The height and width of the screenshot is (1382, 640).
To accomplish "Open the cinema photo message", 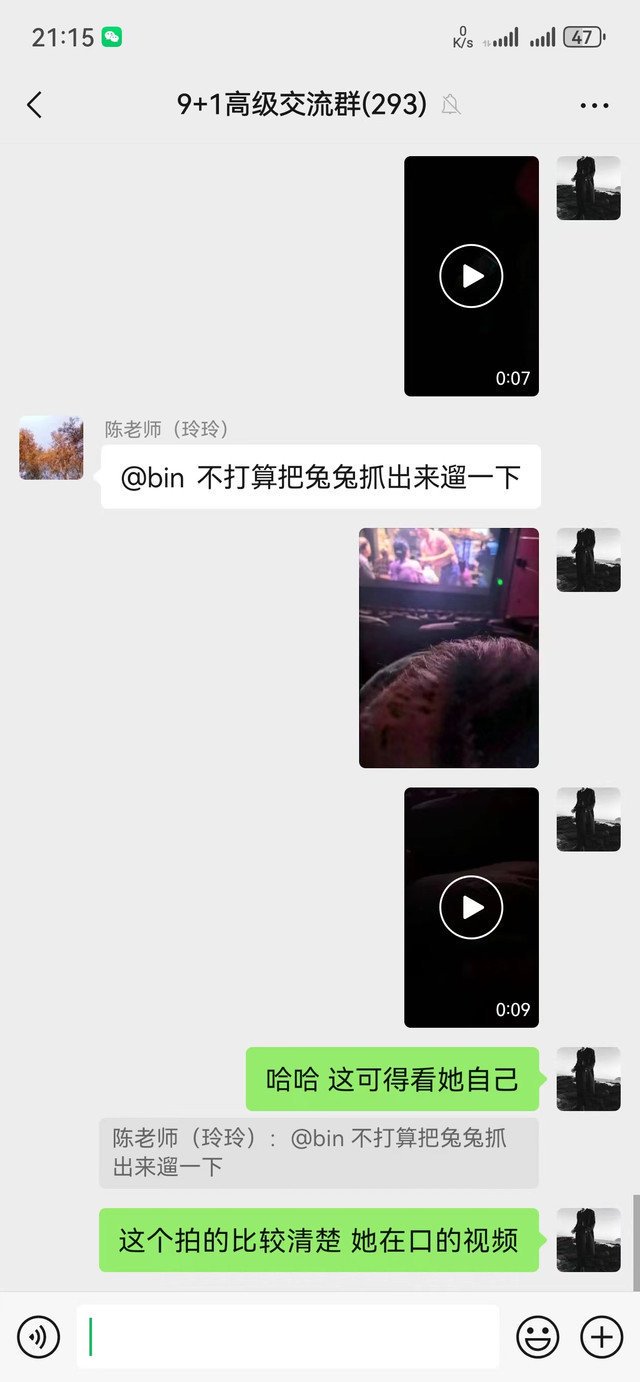I will pyautogui.click(x=449, y=648).
